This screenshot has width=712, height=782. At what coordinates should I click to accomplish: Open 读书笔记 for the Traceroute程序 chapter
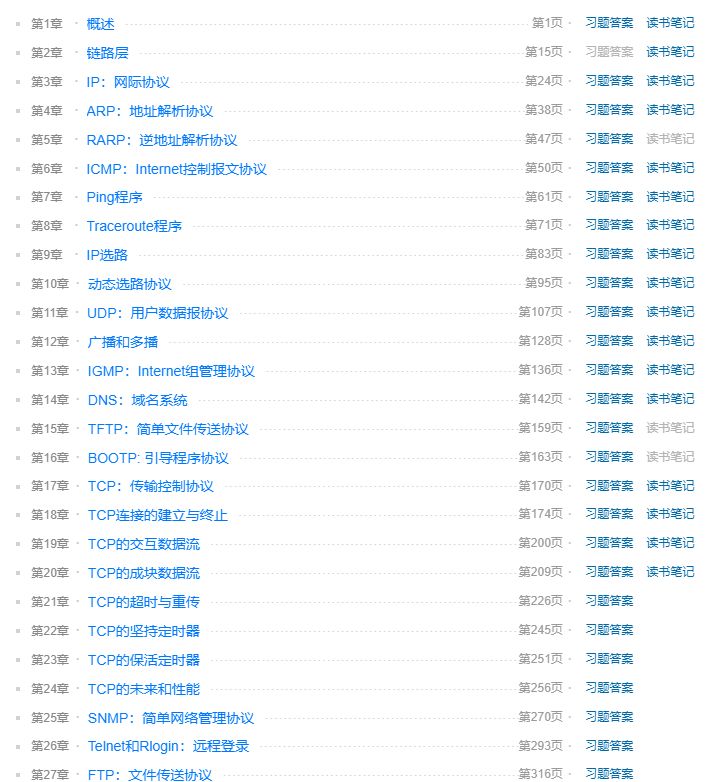[670, 226]
